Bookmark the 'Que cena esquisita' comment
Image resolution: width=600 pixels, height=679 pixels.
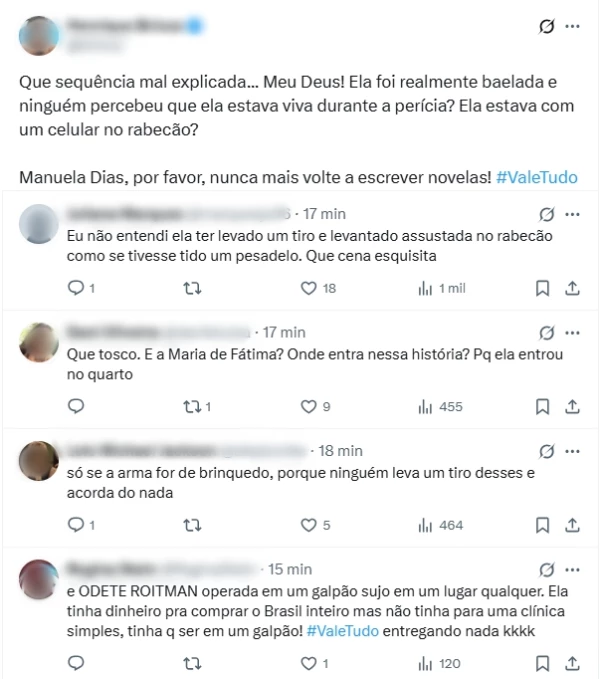click(542, 288)
